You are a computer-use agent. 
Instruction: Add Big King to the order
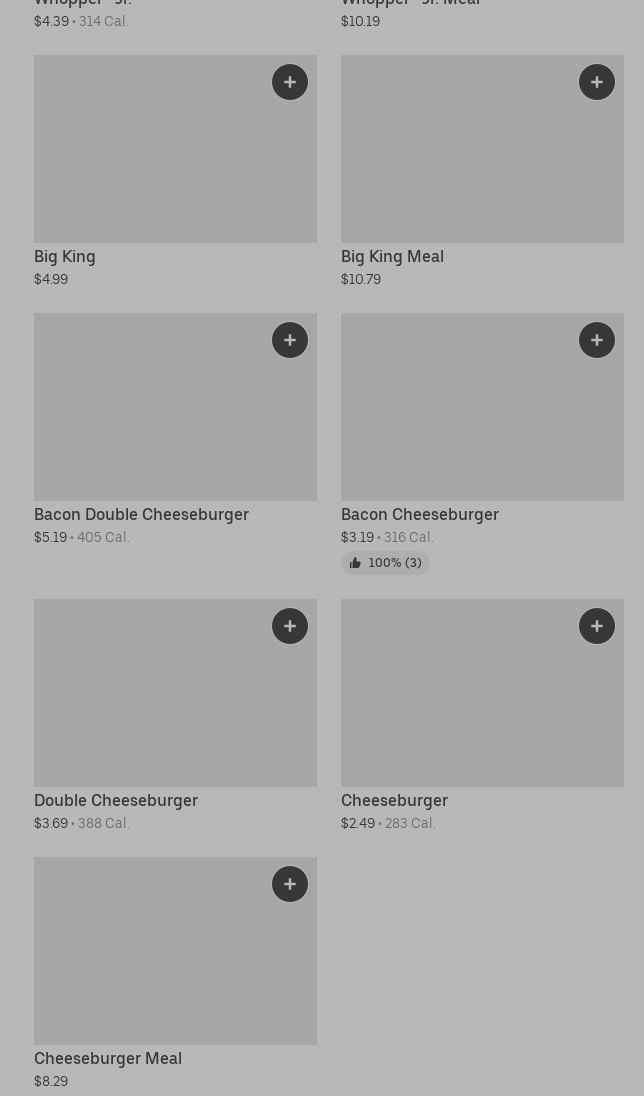(x=290, y=82)
